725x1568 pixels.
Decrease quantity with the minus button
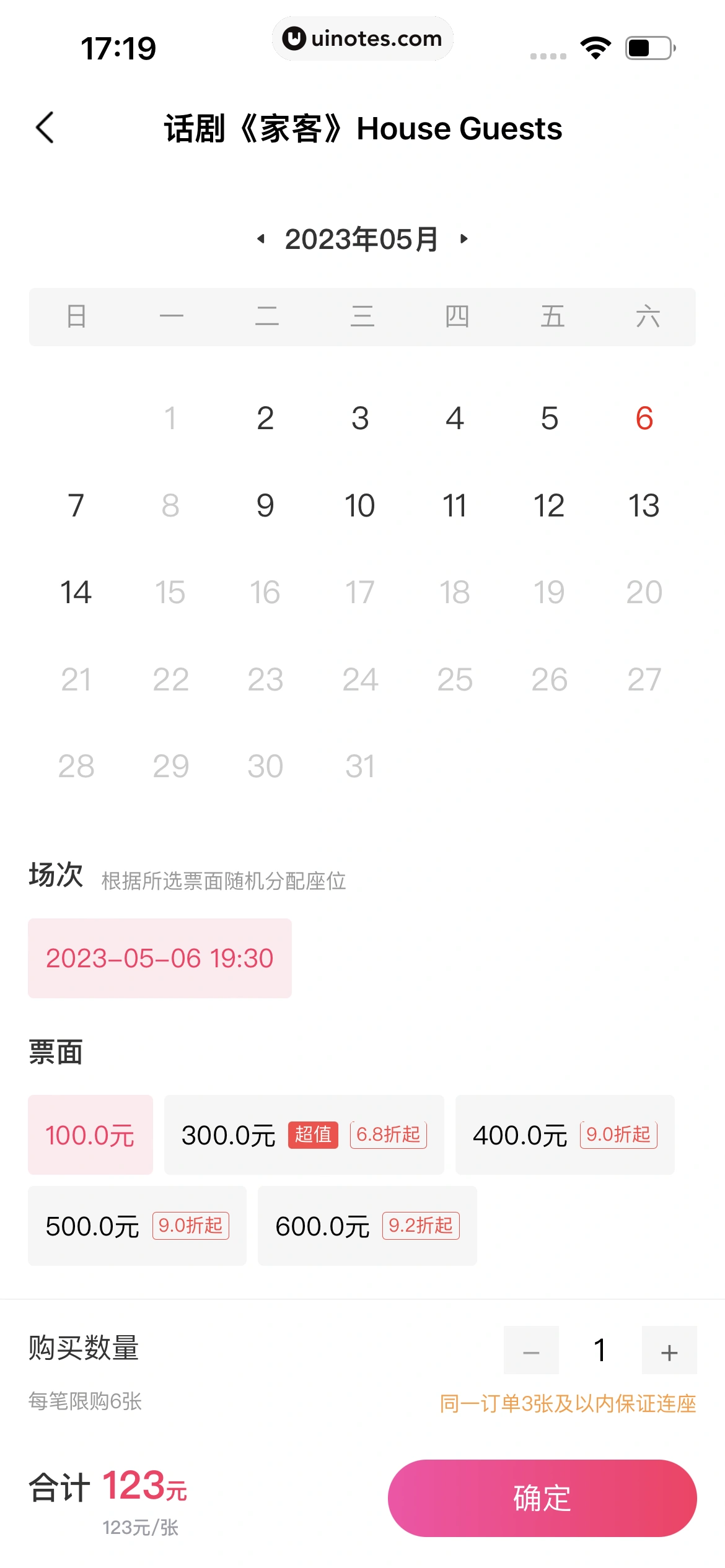(x=530, y=1351)
